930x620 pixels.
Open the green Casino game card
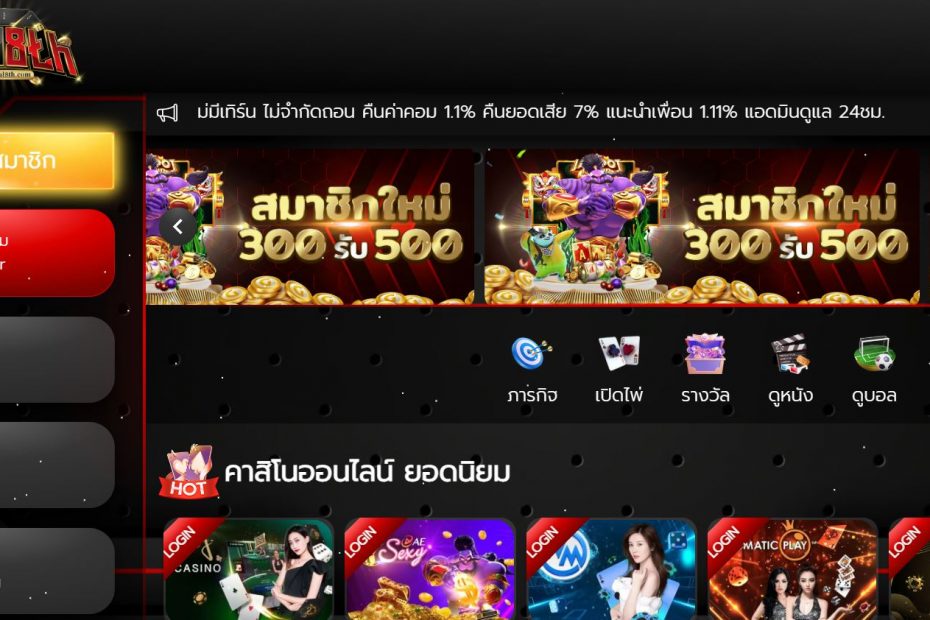pyautogui.click(x=249, y=568)
